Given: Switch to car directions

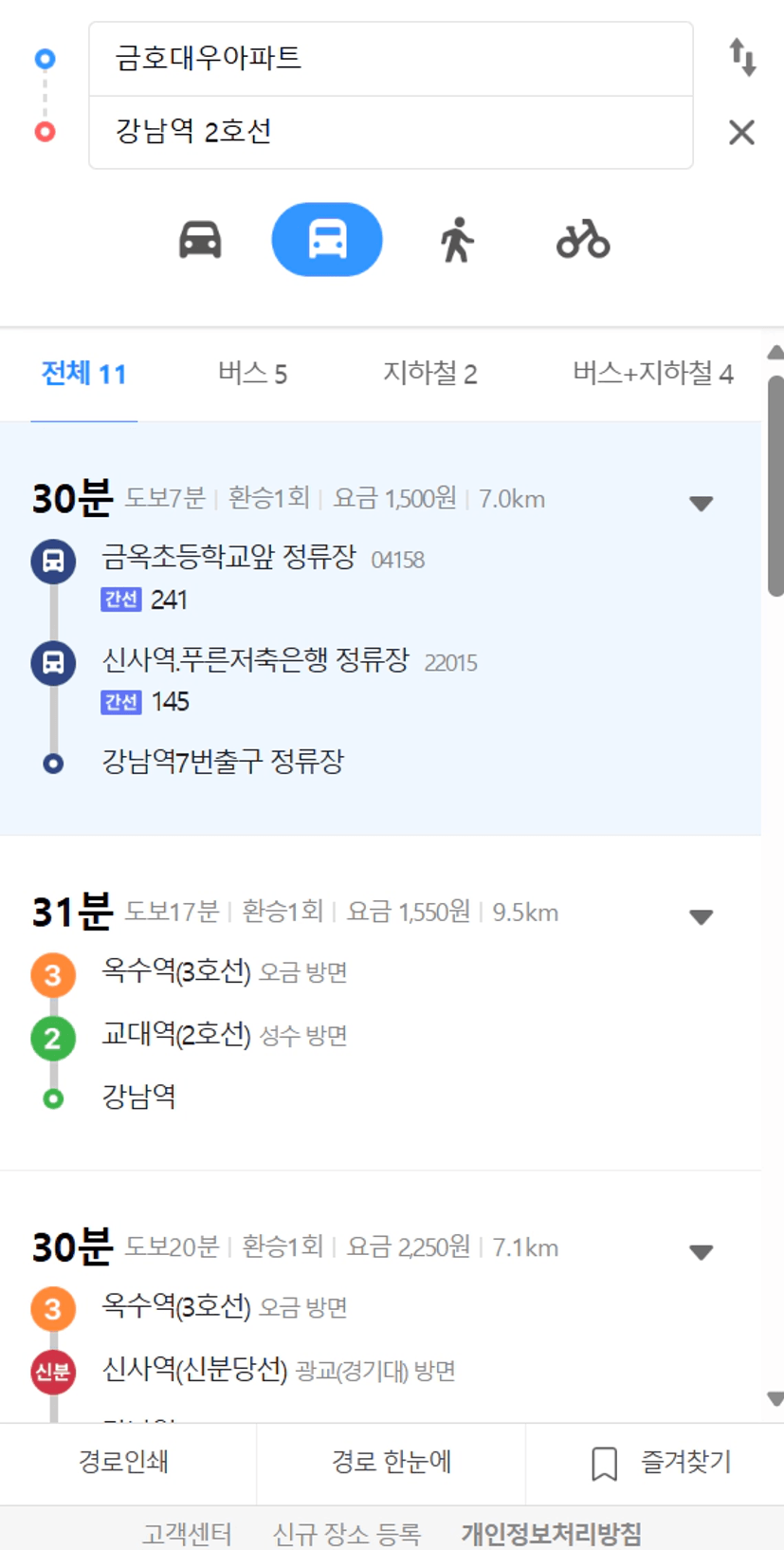Looking at the screenshot, I should point(200,240).
